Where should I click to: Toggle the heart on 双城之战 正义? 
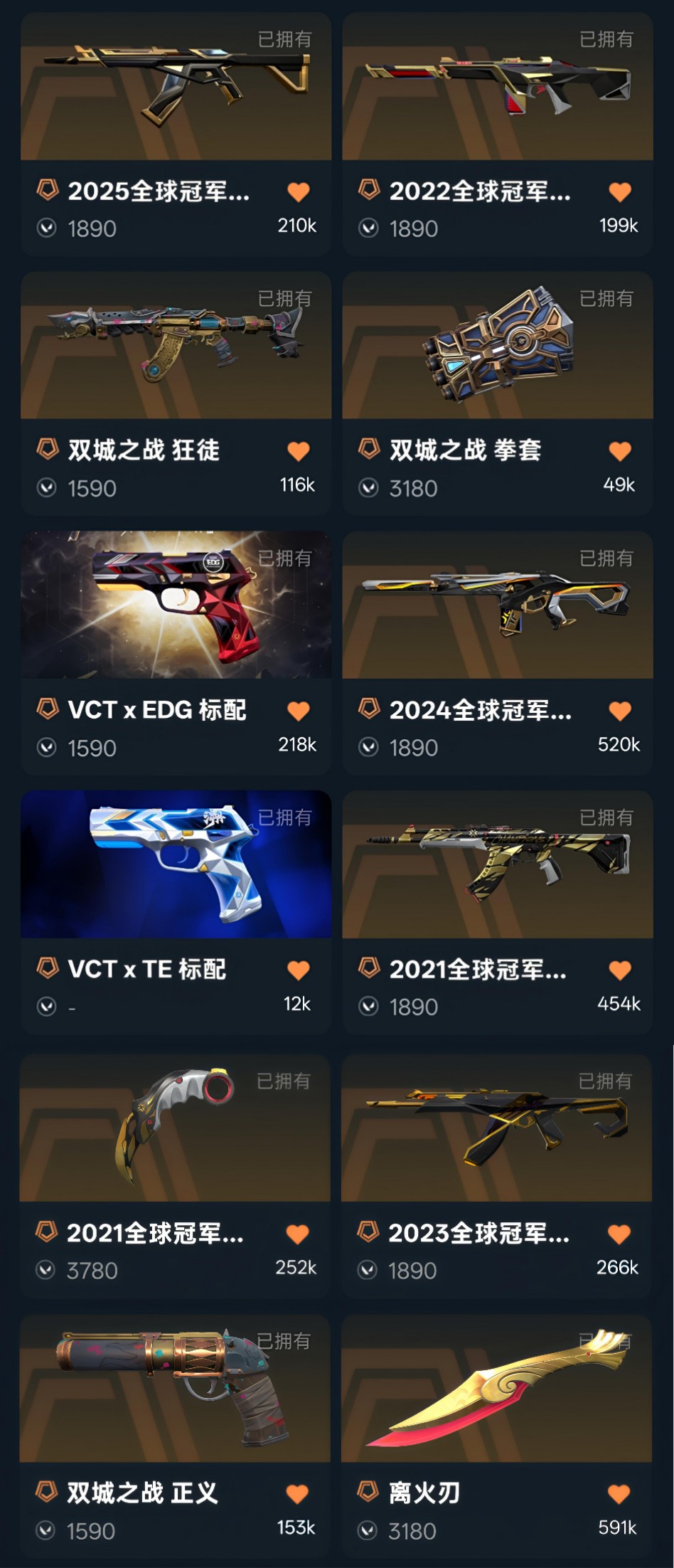[x=298, y=1494]
